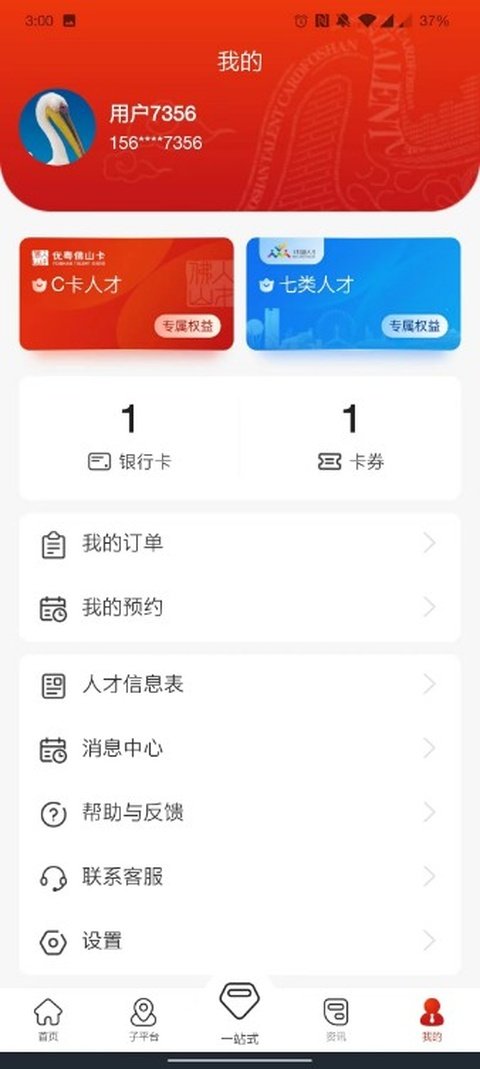Switch to the 资讯 tab
This screenshot has height=1069, width=480.
pos(335,1020)
